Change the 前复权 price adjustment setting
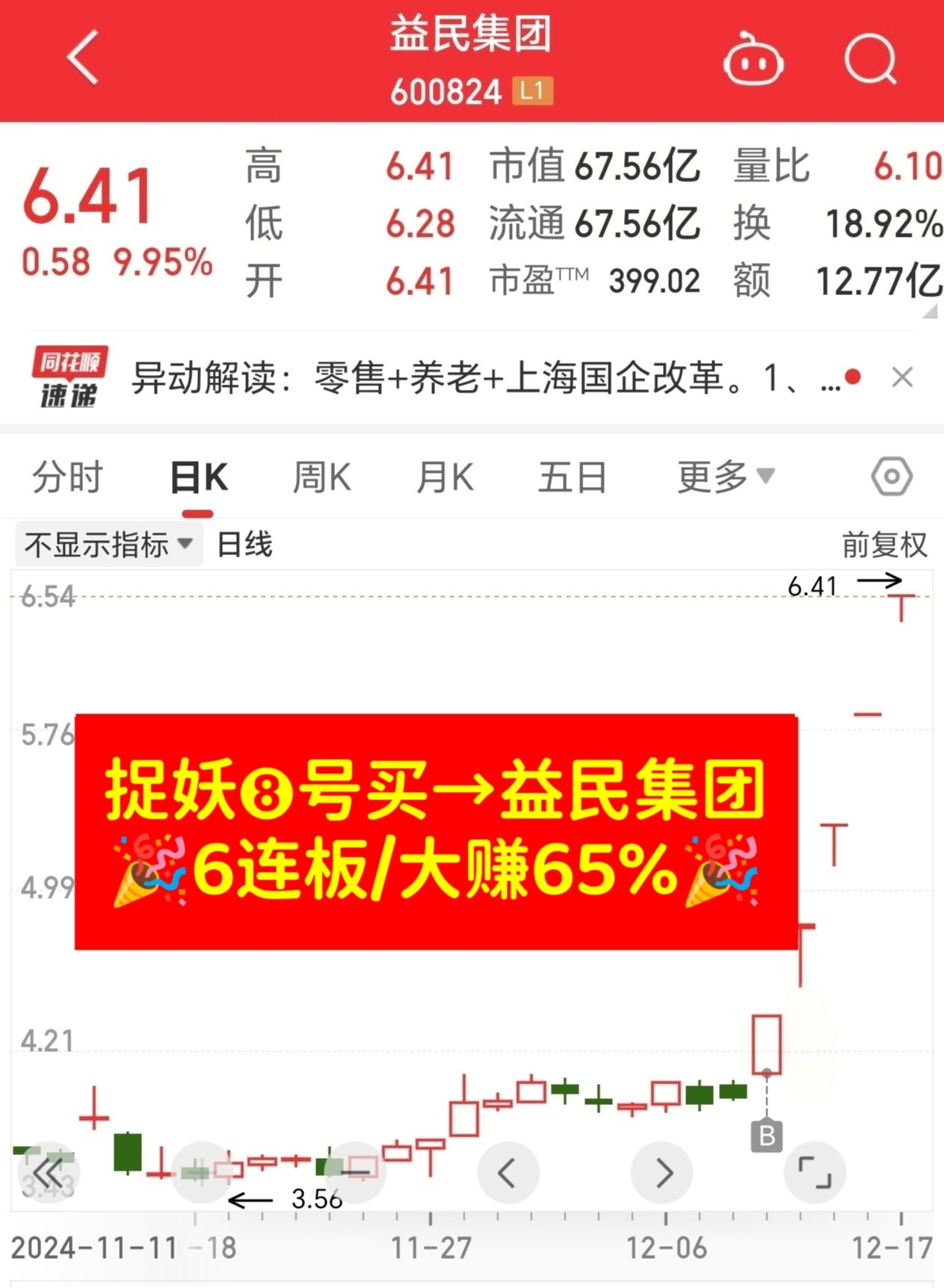This screenshot has width=944, height=1288. (x=883, y=545)
